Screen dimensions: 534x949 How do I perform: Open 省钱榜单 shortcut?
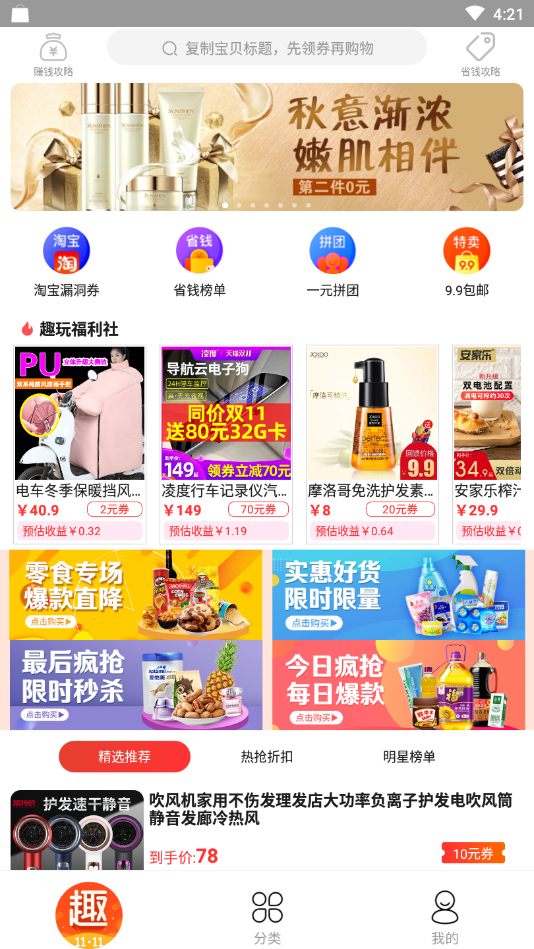pos(199,262)
